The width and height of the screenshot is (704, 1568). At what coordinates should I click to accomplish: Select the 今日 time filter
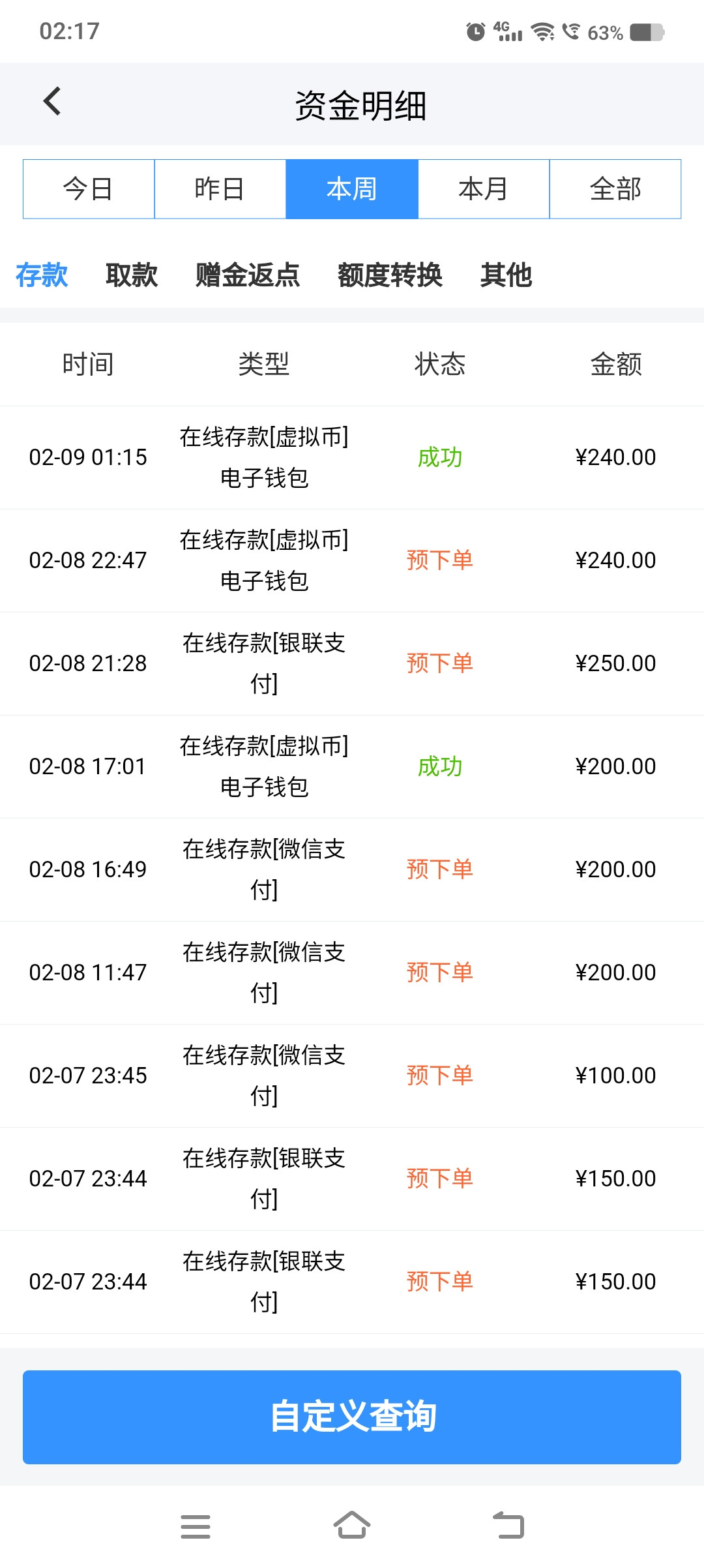coord(89,189)
